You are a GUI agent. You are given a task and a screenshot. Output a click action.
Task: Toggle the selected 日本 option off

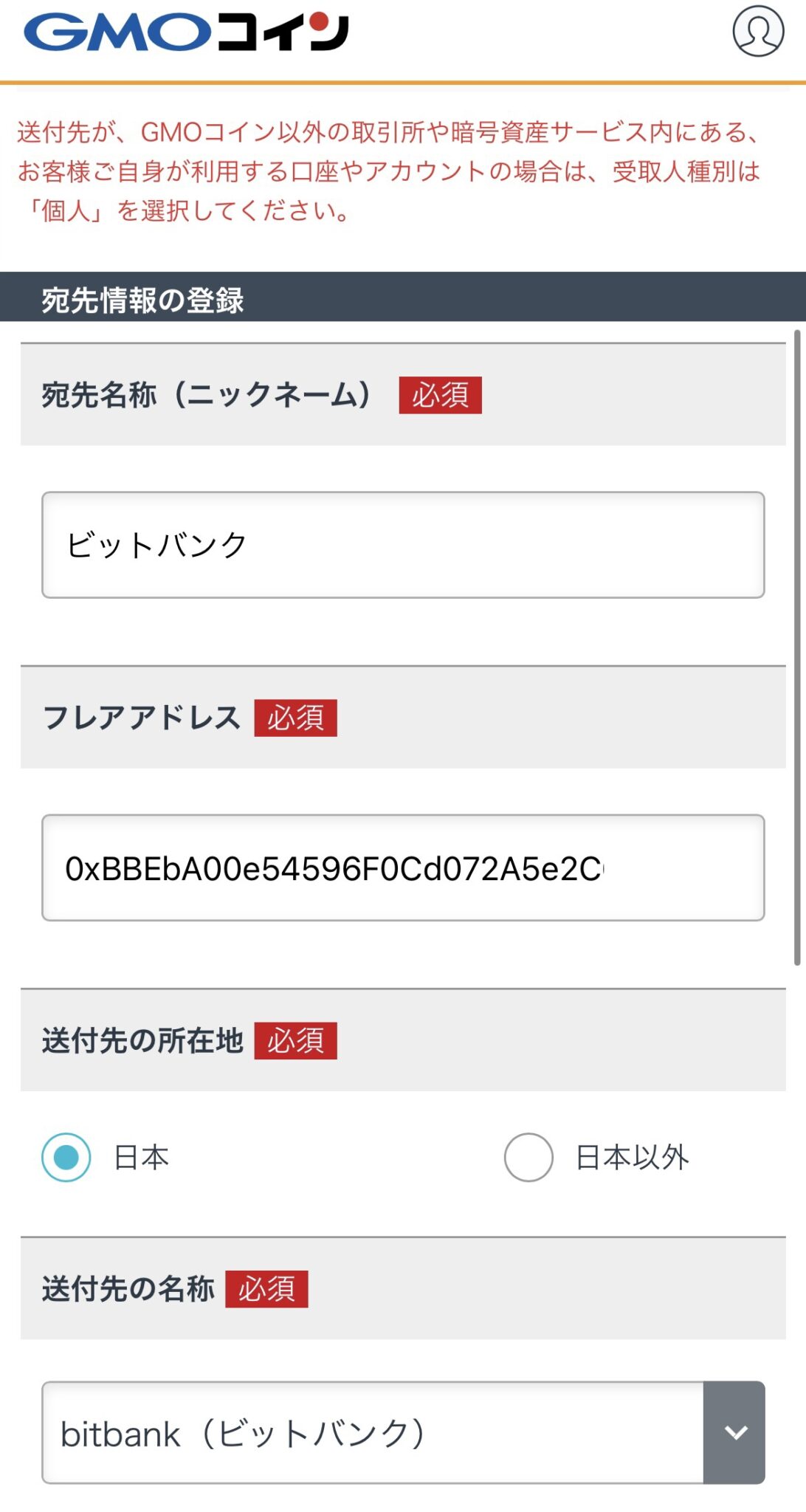point(66,1157)
